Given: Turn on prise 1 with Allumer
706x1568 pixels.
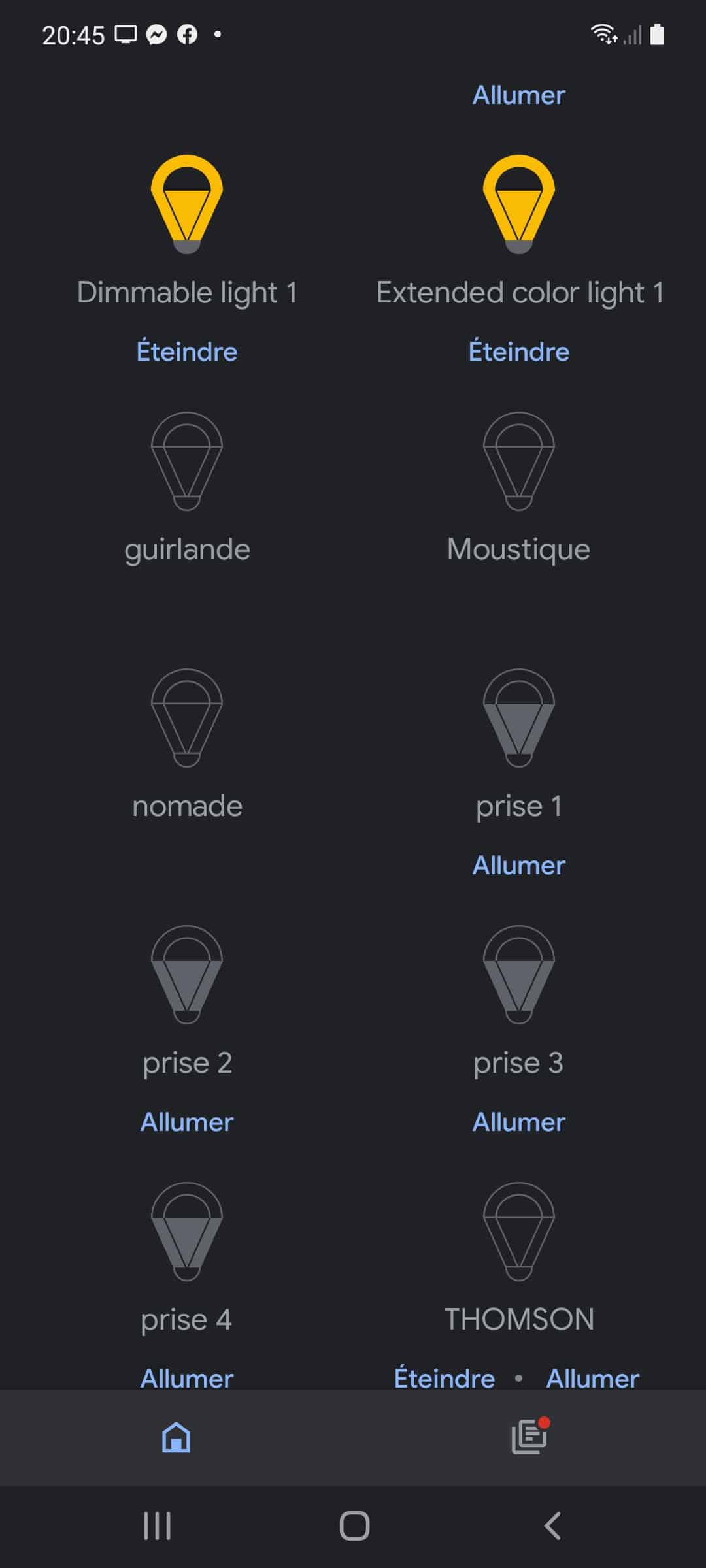Looking at the screenshot, I should (519, 865).
